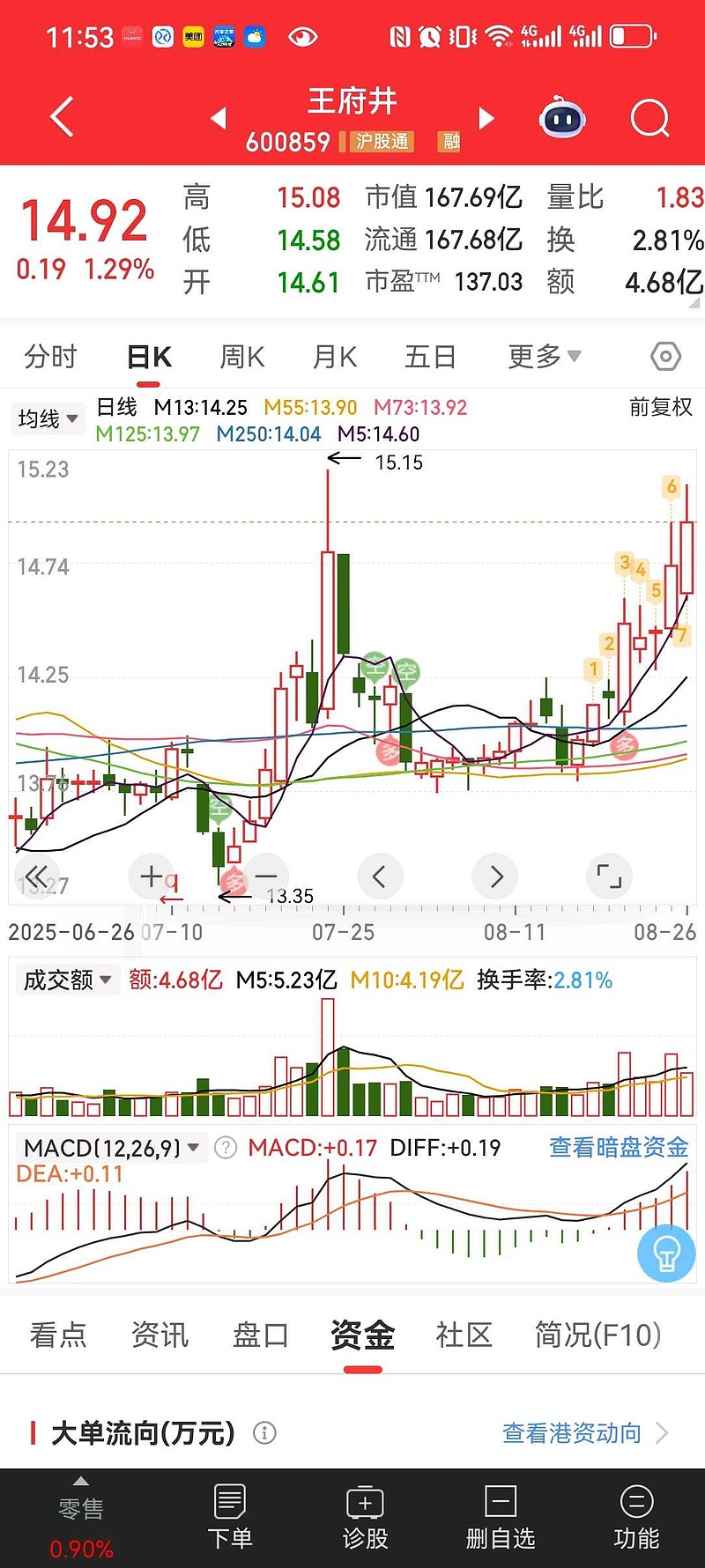Open the 均线 moving average dropdown
Viewport: 705px width, 1568px height.
(x=48, y=418)
